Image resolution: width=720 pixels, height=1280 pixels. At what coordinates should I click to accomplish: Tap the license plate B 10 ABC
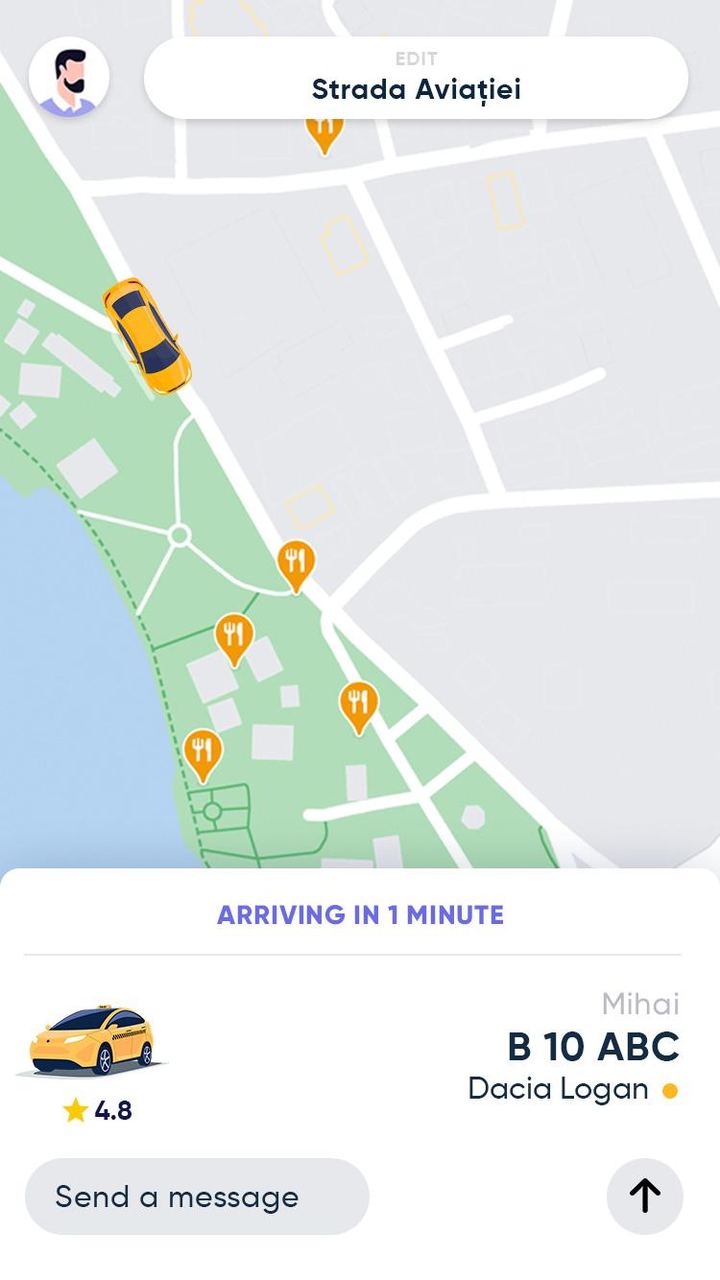(x=594, y=1046)
